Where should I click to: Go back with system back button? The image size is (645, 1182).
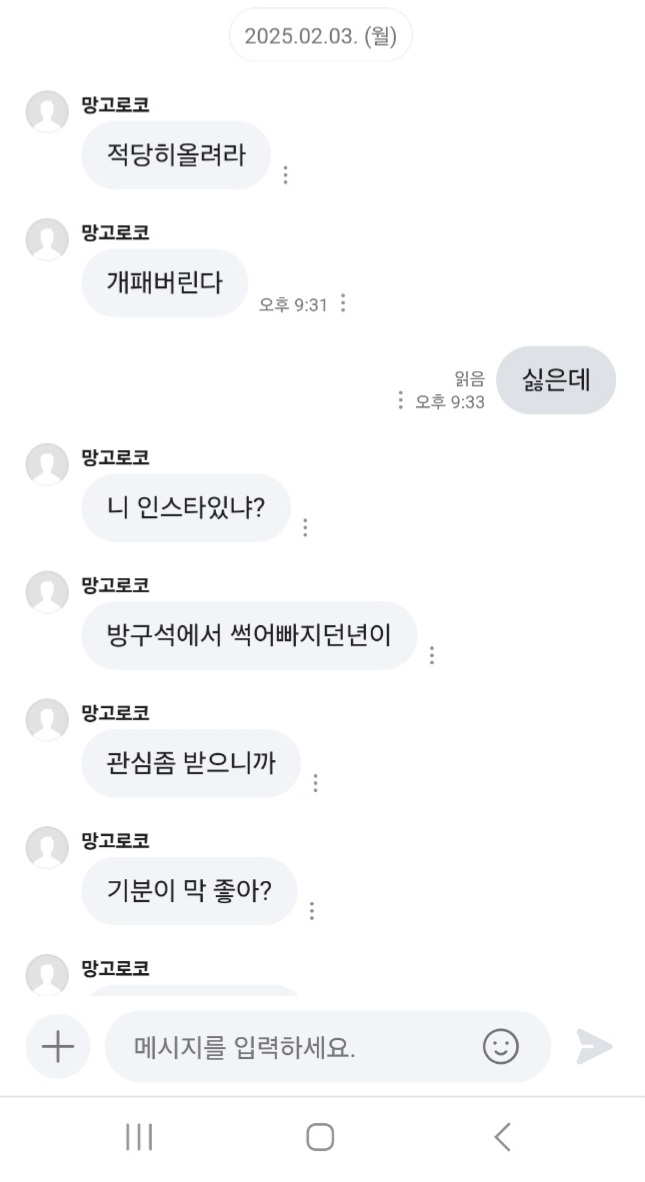click(x=503, y=1137)
